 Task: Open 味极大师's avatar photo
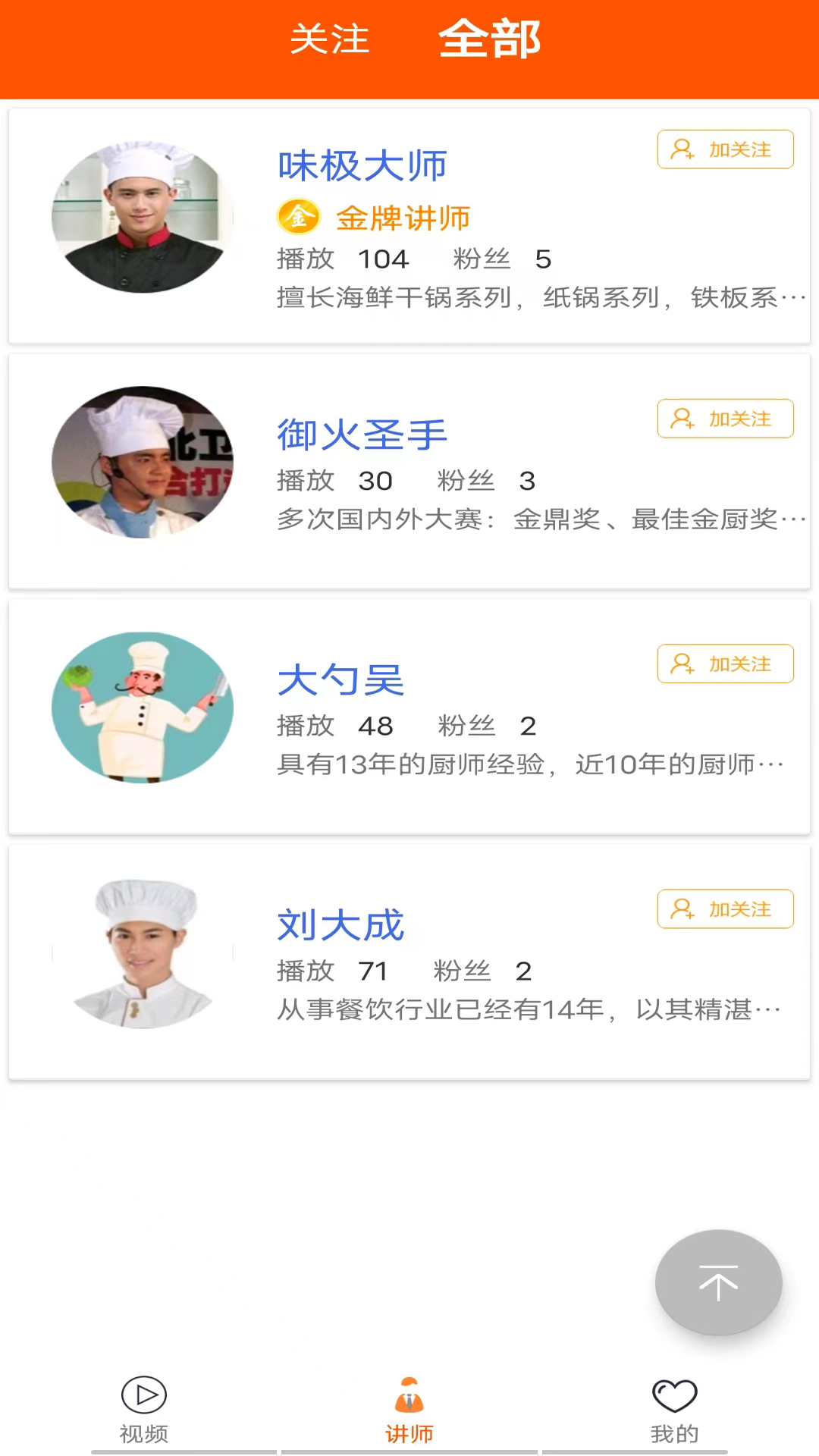point(142,216)
